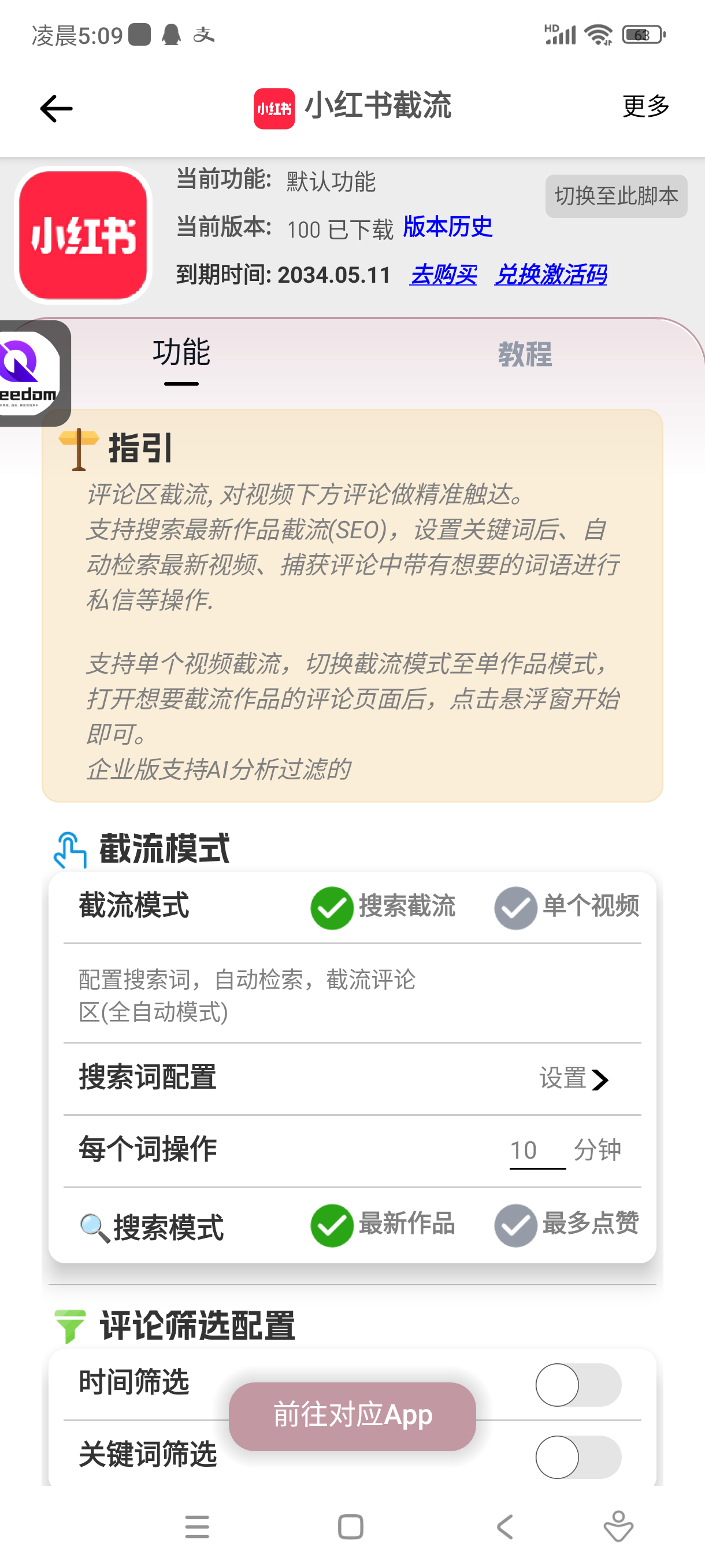The width and height of the screenshot is (705, 1568).
Task: Switch to the 教程 tab
Action: point(525,354)
